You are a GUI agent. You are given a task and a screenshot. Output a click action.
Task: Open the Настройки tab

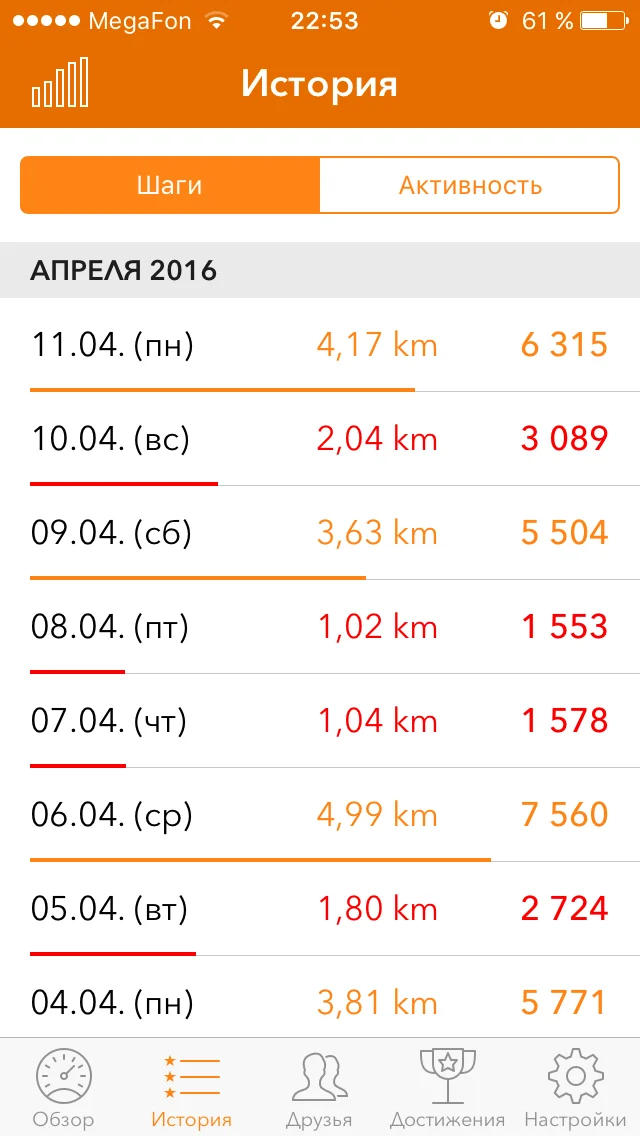(x=575, y=1089)
